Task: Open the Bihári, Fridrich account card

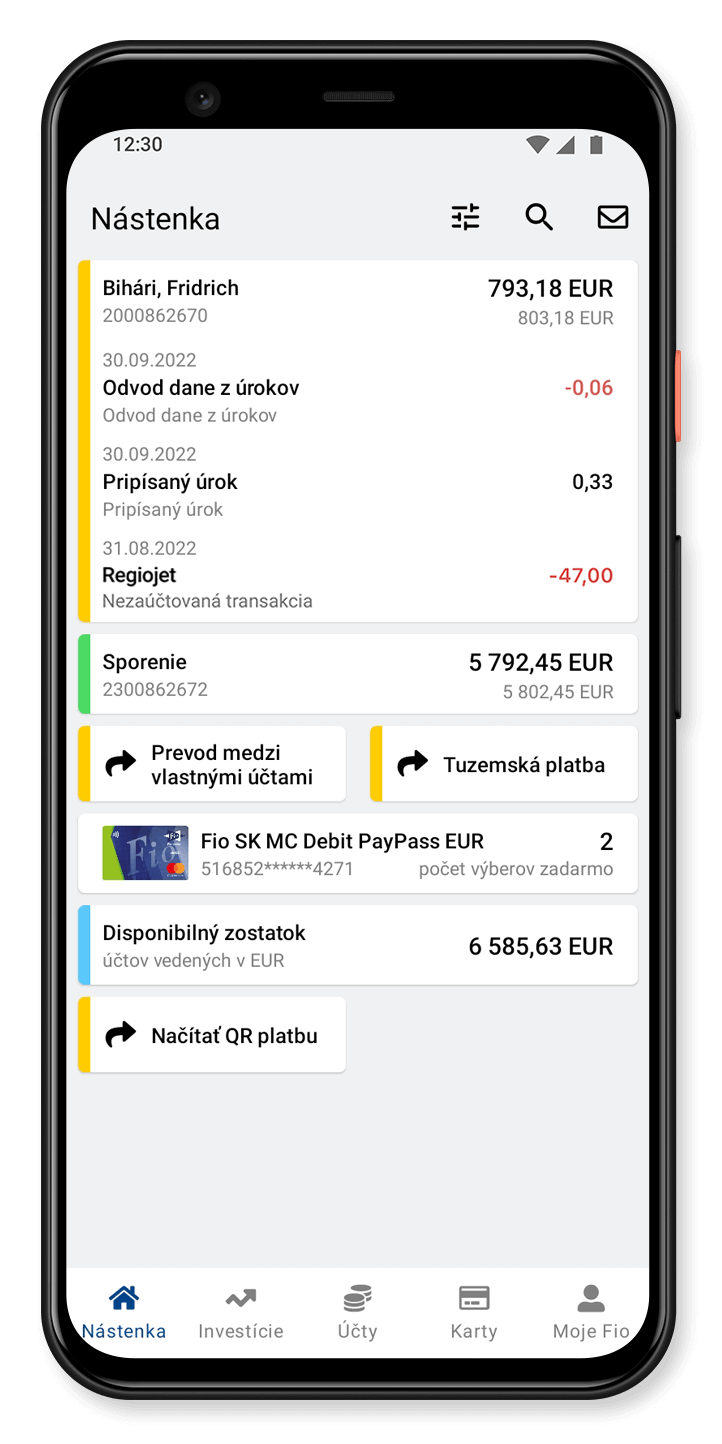Action: click(357, 301)
